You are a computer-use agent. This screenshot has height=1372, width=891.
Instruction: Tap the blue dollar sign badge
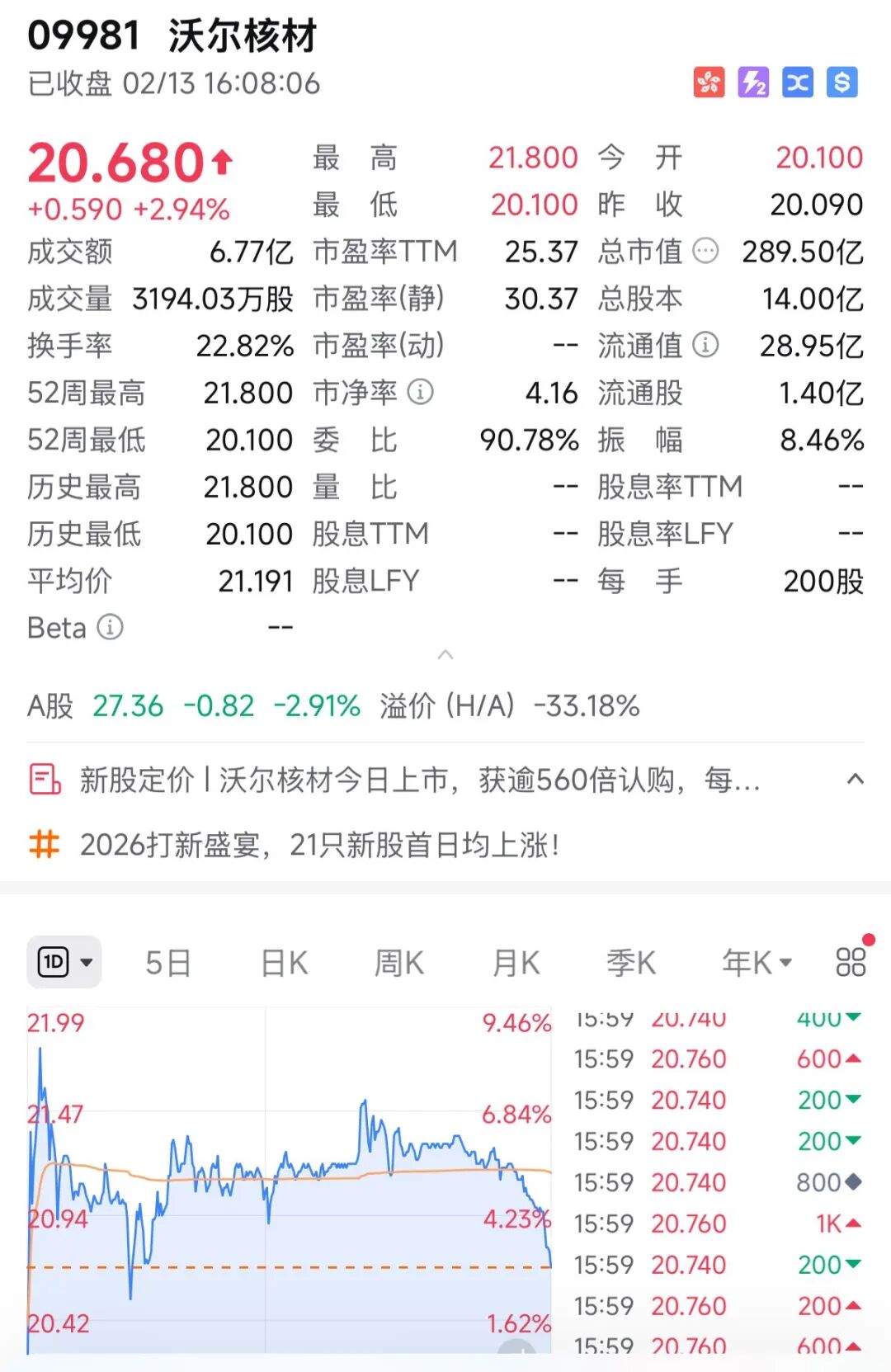point(841,83)
